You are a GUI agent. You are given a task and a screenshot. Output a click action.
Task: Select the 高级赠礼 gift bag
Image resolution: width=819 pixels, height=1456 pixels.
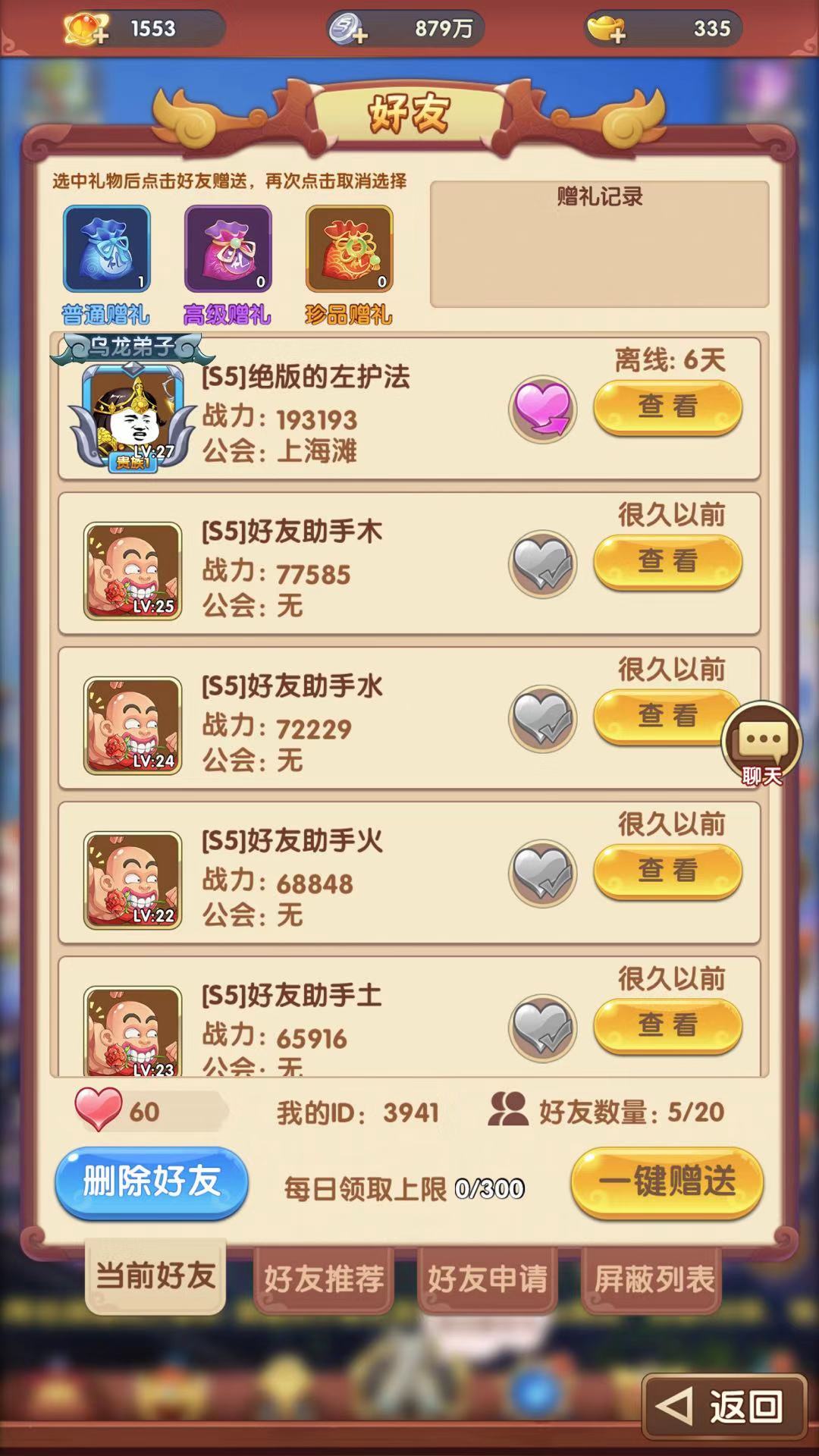tap(227, 249)
